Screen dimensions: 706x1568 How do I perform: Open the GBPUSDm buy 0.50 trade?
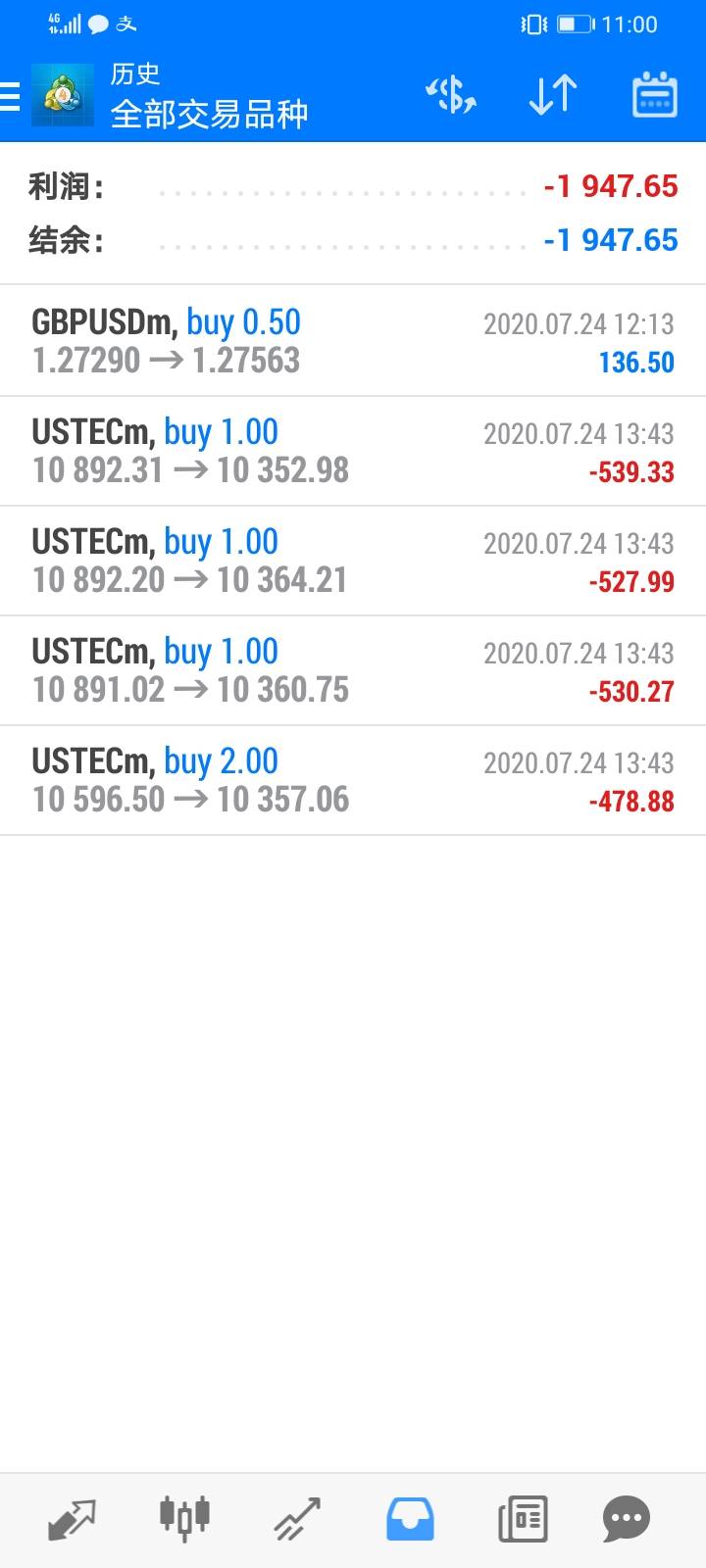353,341
